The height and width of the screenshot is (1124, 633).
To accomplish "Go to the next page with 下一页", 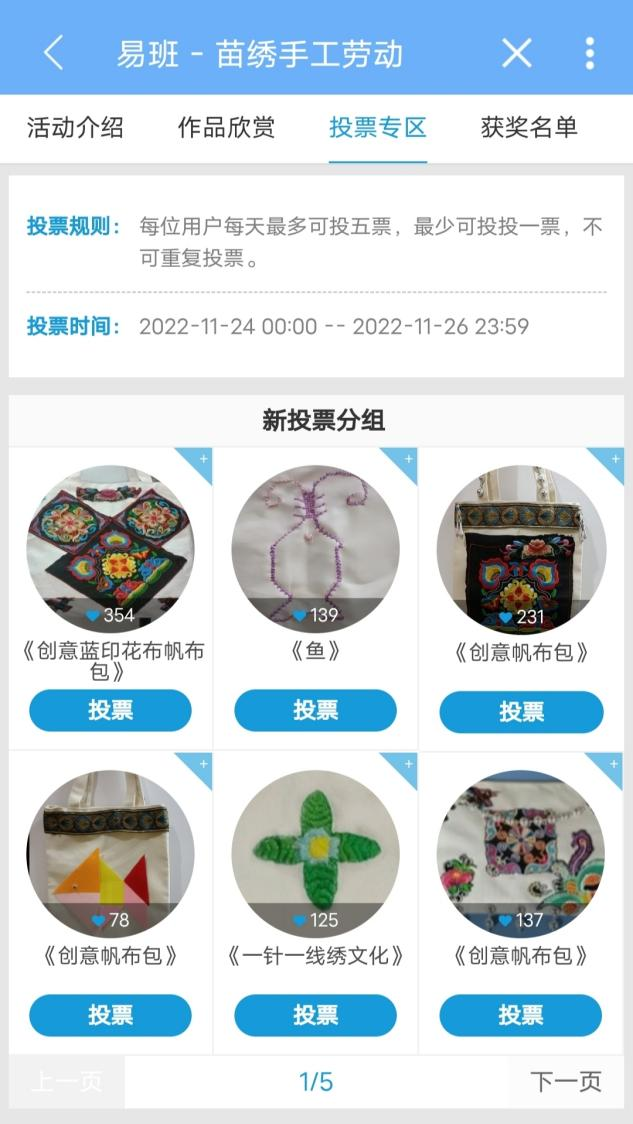I will [566, 1081].
